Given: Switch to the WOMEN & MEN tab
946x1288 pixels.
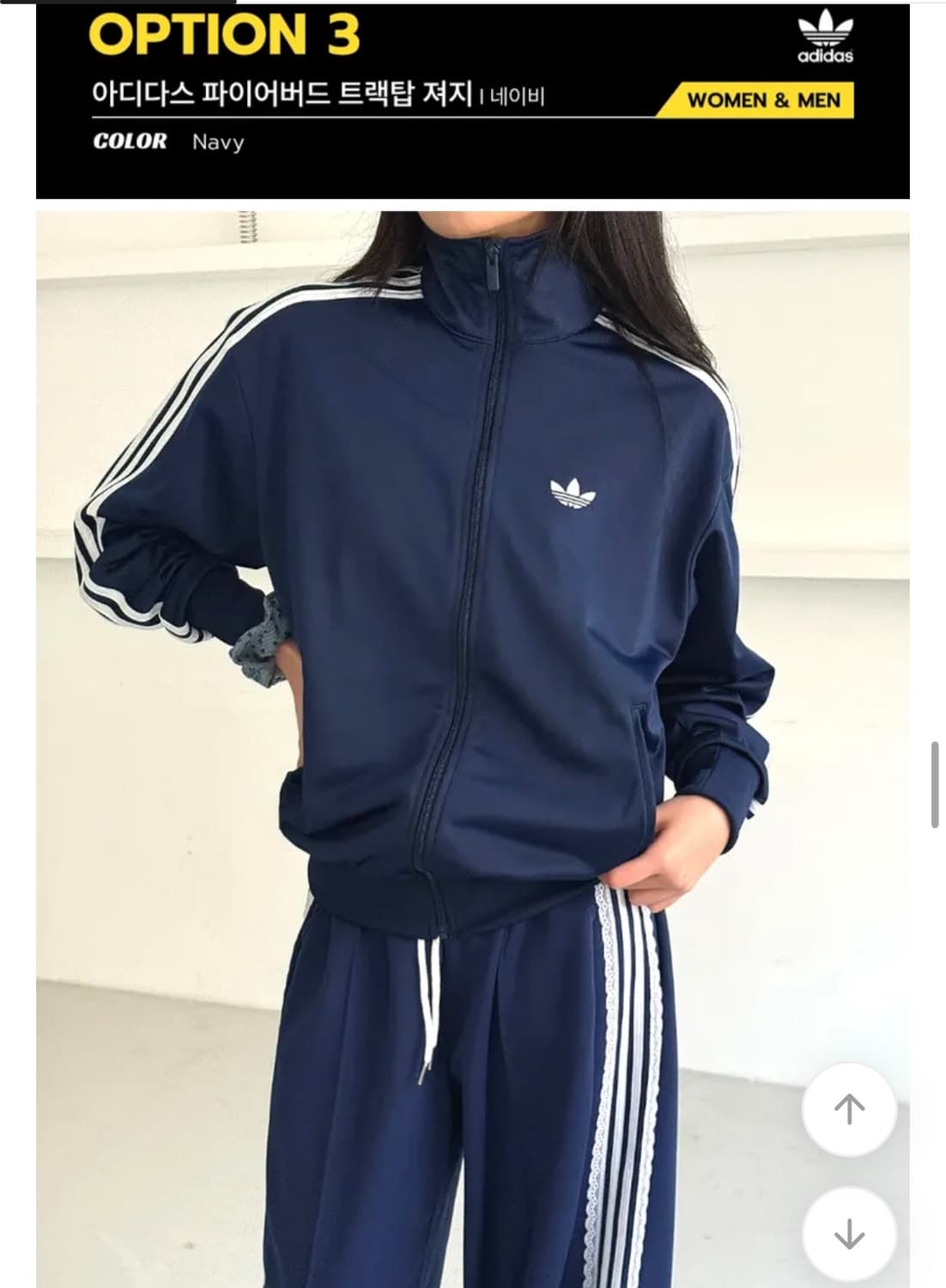Looking at the screenshot, I should point(762,99).
